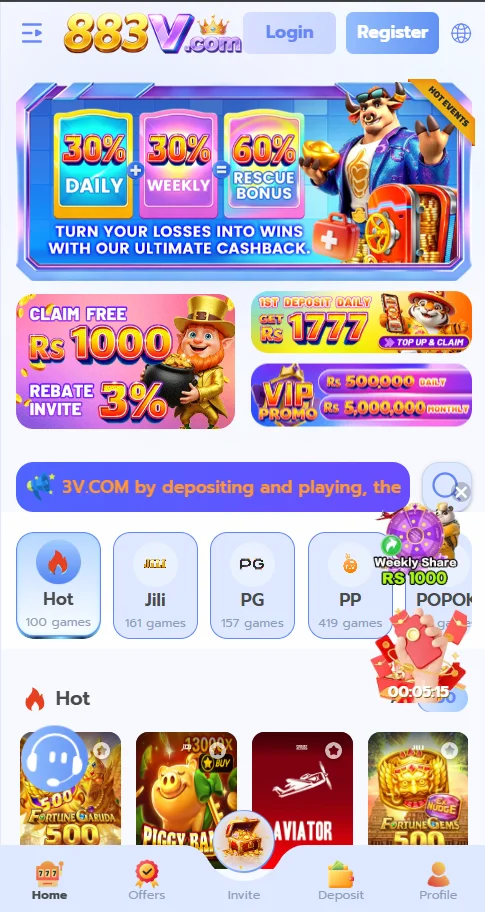This screenshot has height=912, width=485.
Task: Open the side menu button
Action: pyautogui.click(x=32, y=33)
